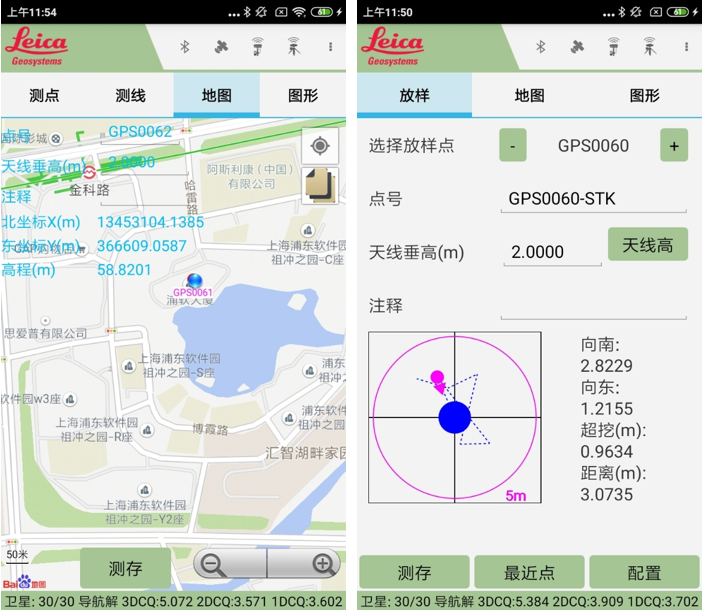Open the map layers button
The image size is (704, 611).
click(320, 186)
